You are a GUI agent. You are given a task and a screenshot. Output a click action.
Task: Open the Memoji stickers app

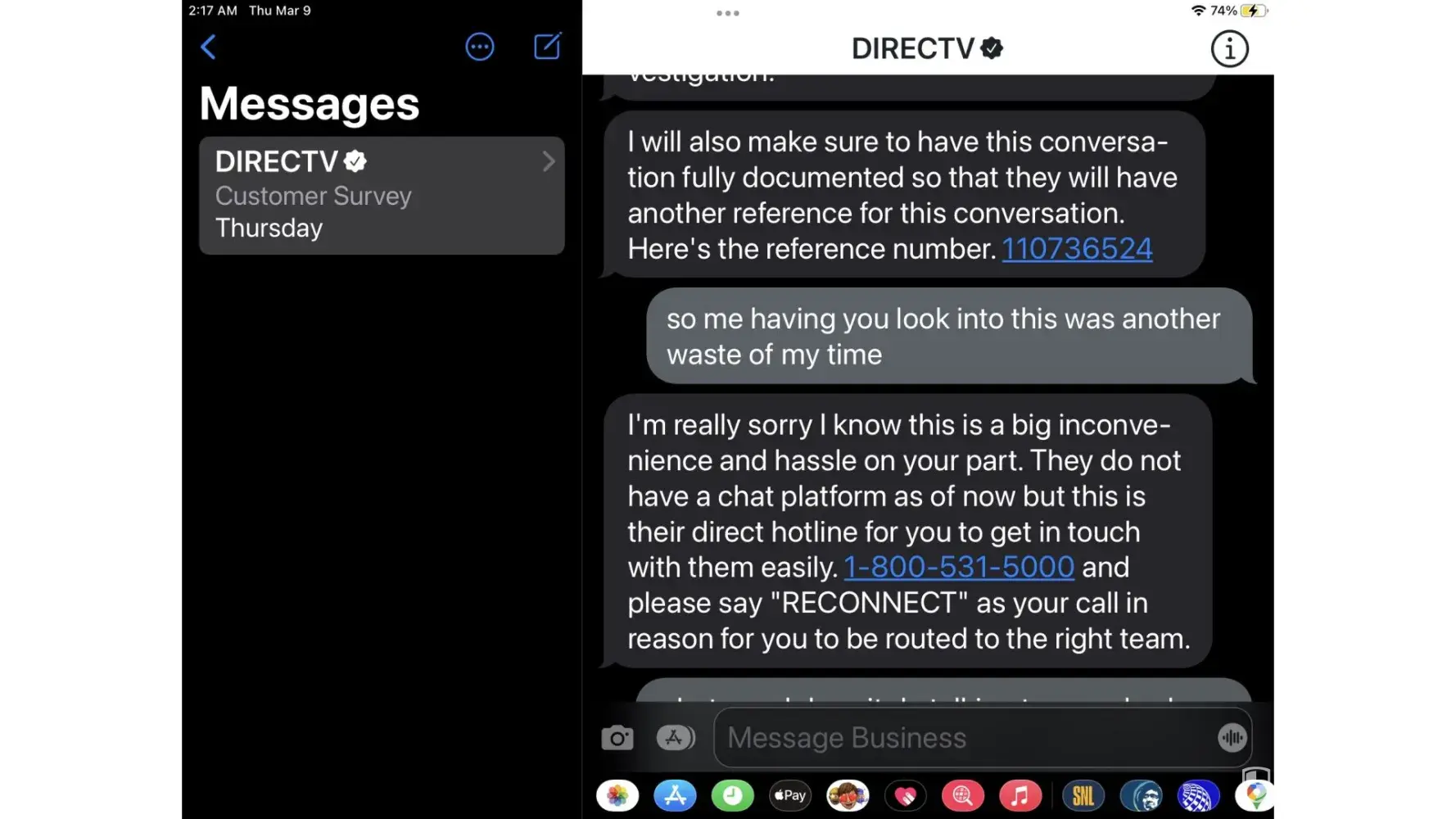[x=848, y=795]
